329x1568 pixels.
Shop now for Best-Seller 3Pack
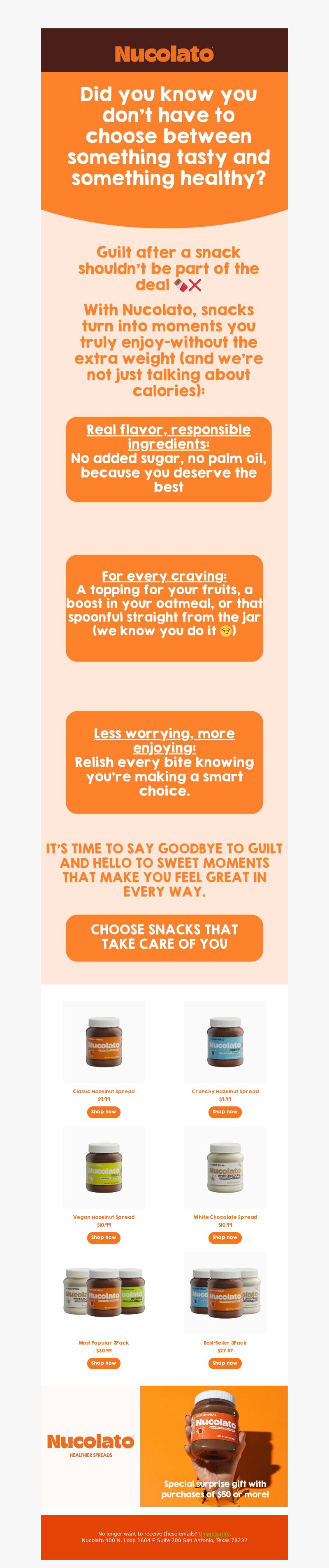(x=225, y=1363)
